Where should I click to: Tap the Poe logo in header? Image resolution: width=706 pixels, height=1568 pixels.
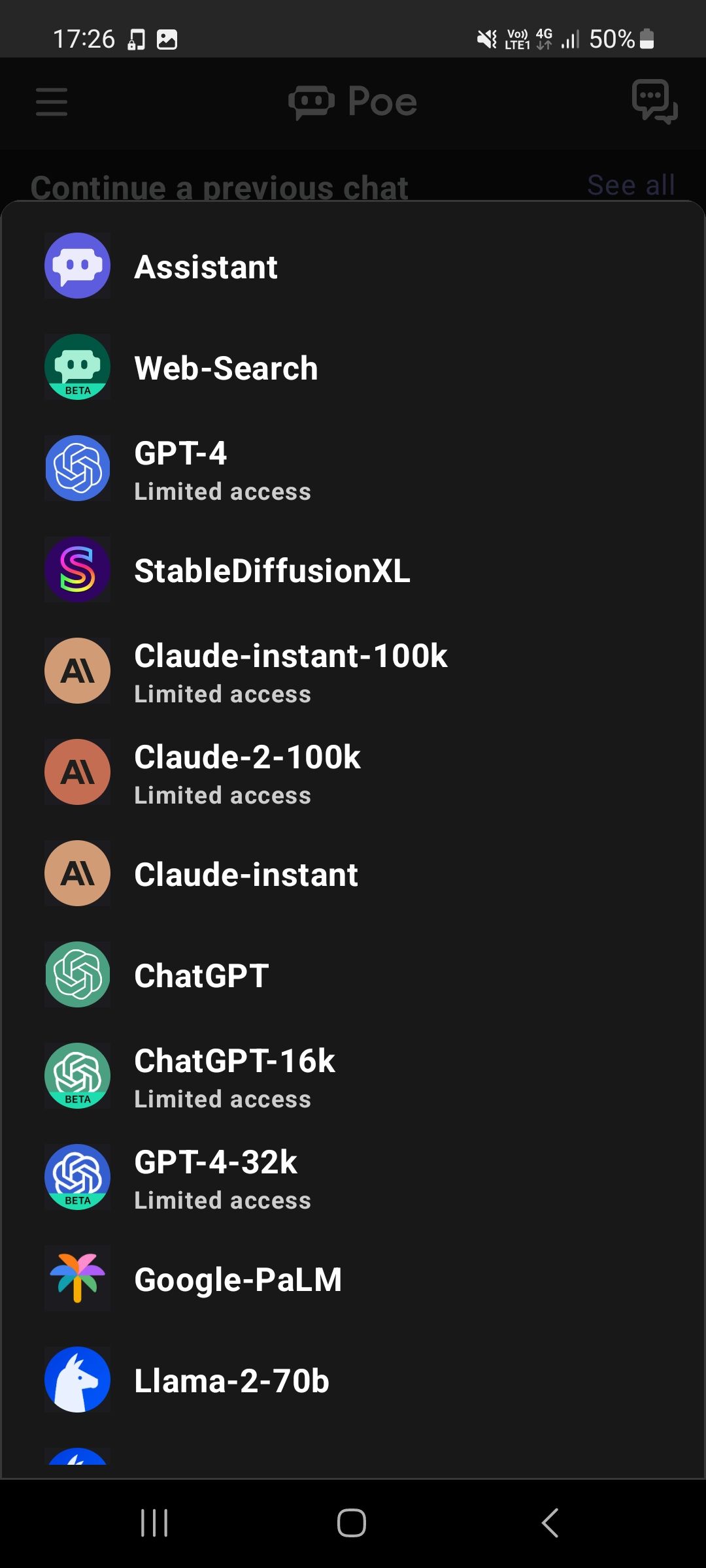353,103
